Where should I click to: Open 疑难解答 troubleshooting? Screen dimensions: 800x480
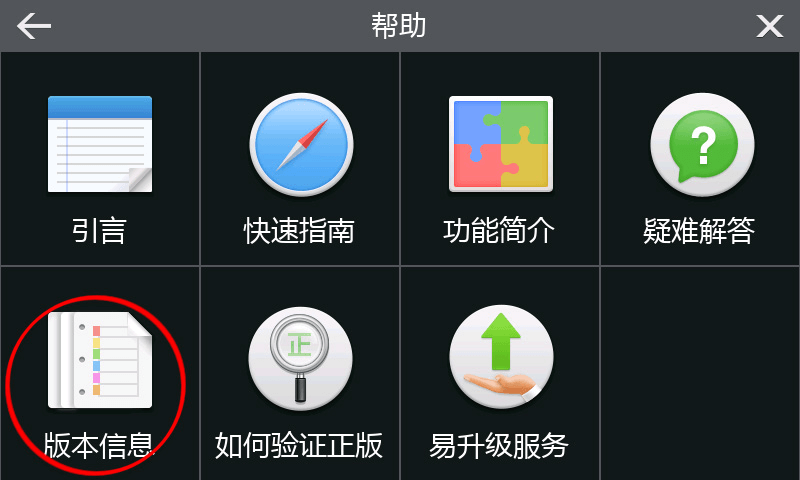(700, 160)
